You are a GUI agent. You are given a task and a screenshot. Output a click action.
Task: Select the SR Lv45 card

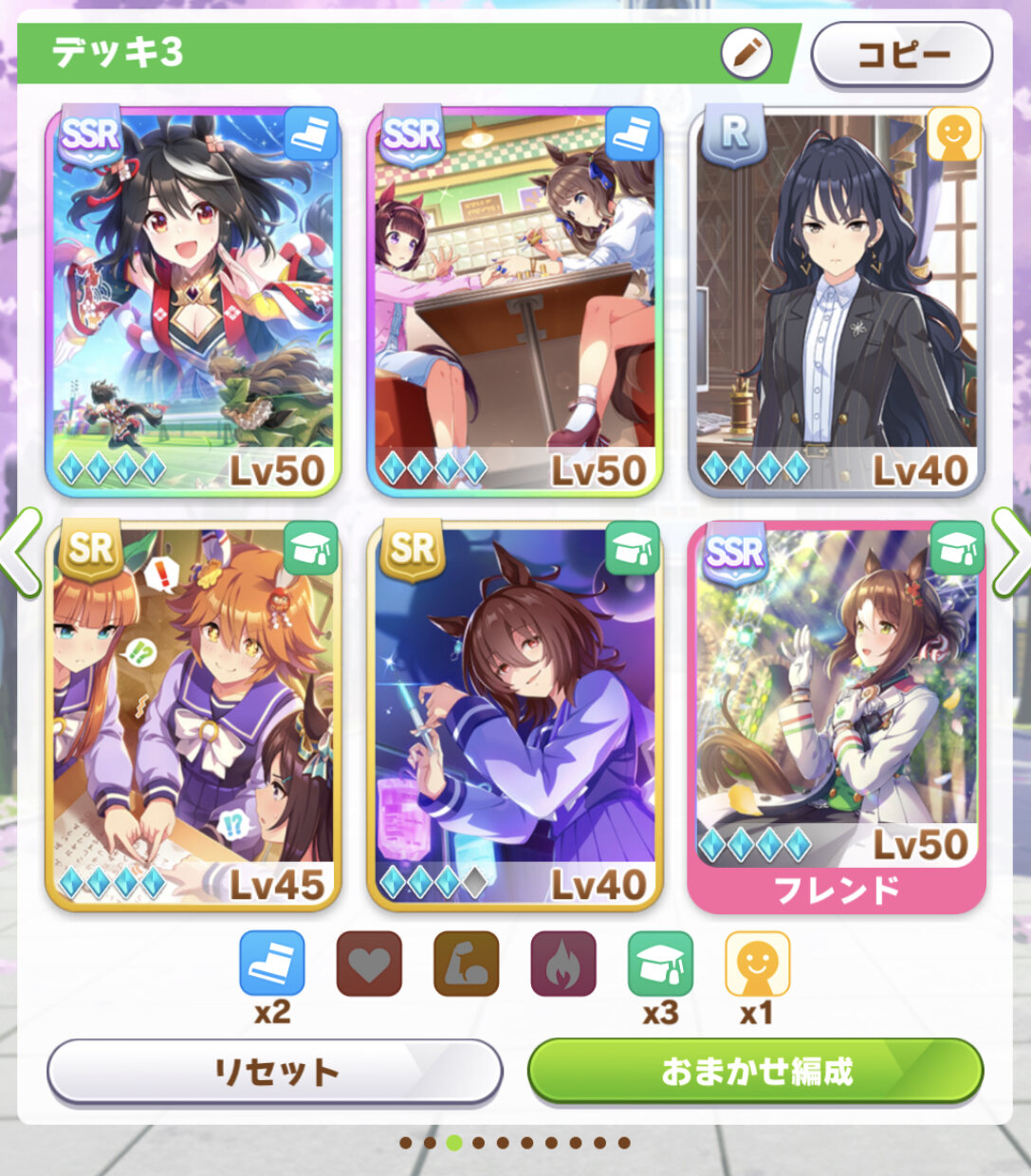193,717
